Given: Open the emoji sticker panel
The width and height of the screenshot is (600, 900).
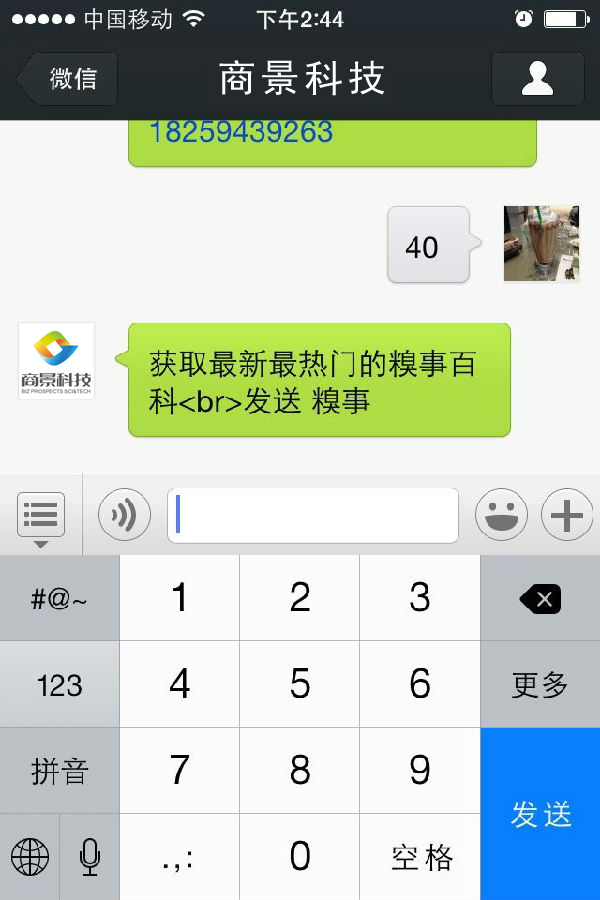Looking at the screenshot, I should (x=500, y=516).
